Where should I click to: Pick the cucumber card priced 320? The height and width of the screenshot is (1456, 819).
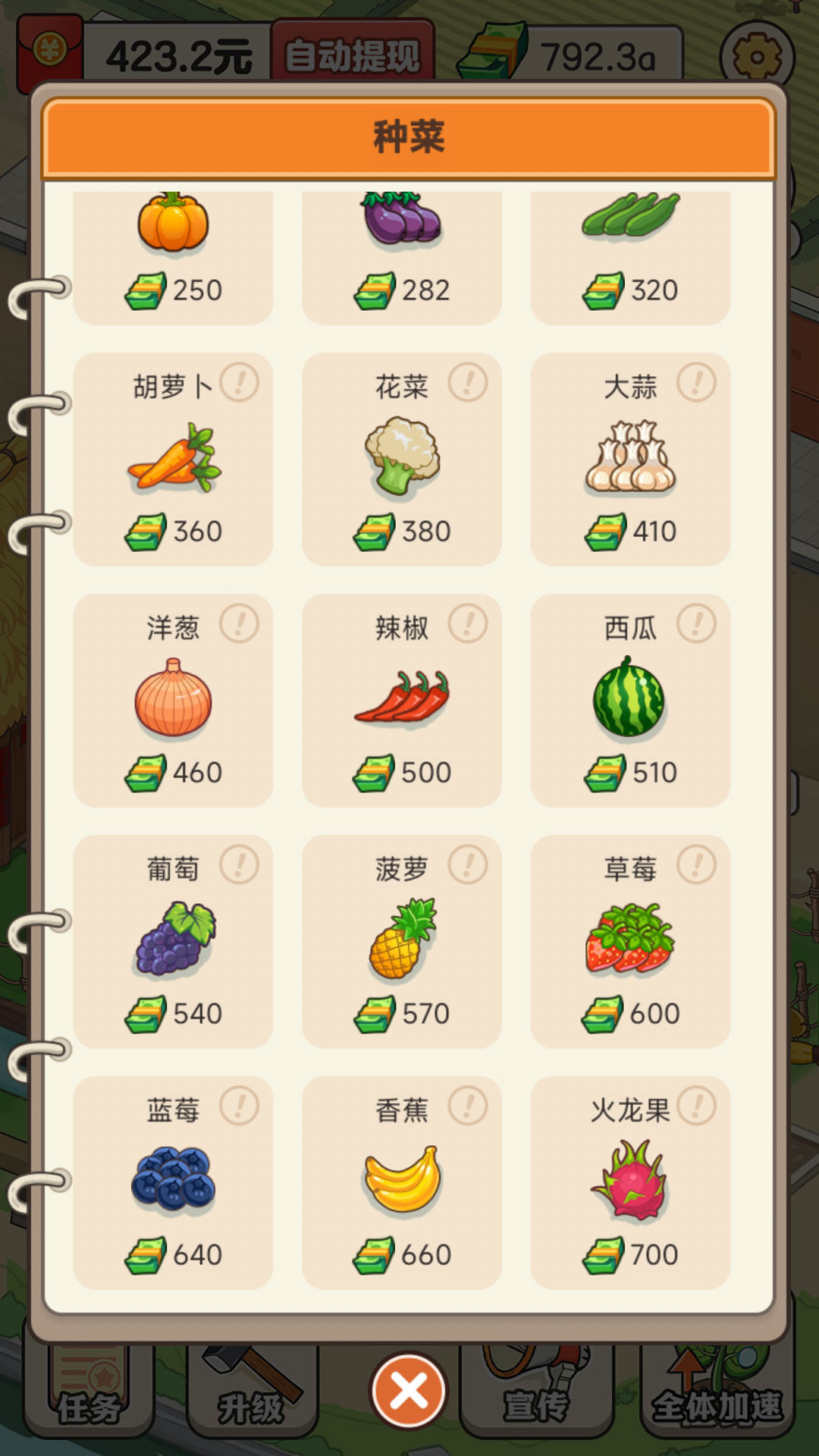(x=630, y=258)
